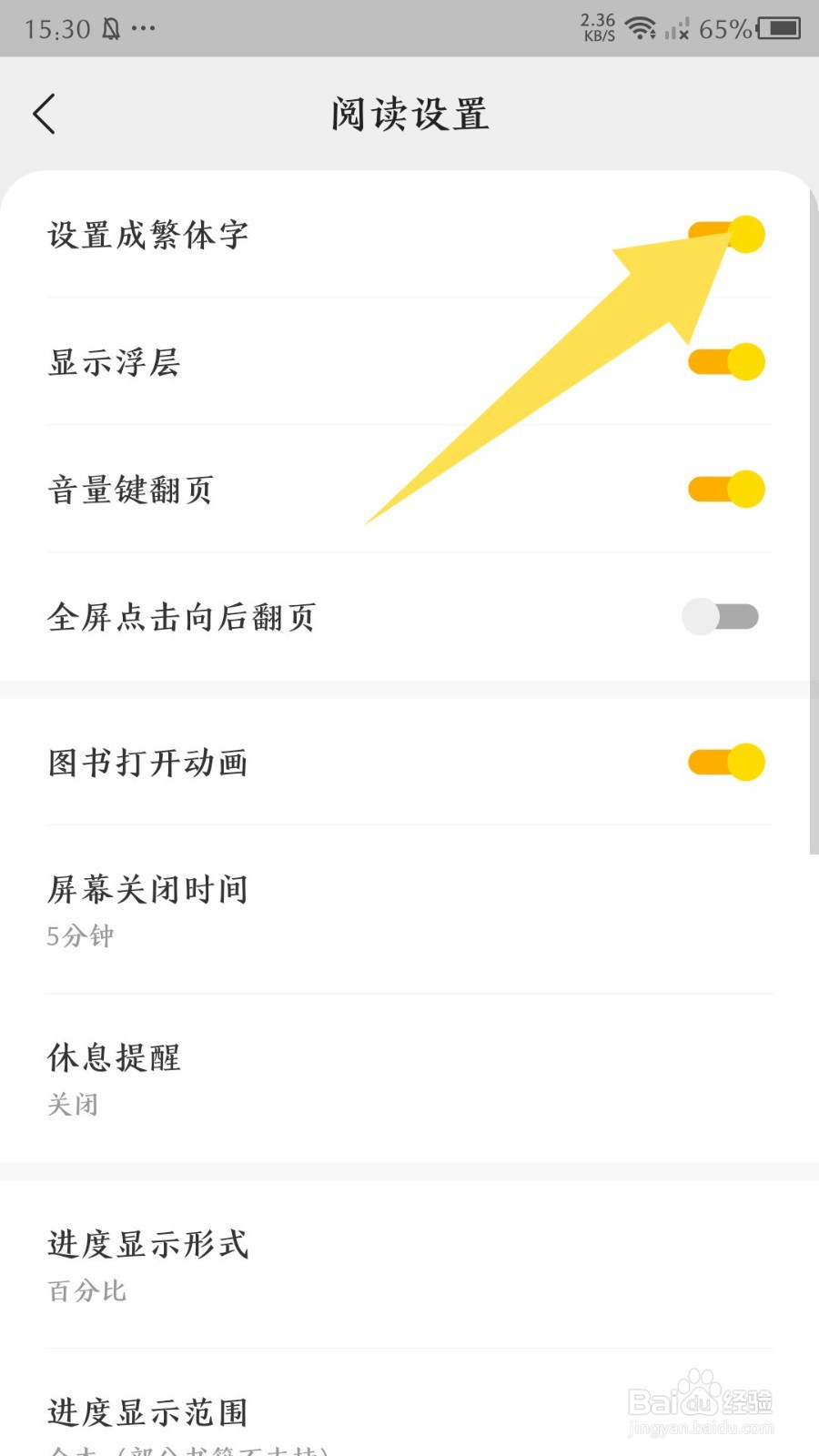819x1456 pixels.
Task: Go back from 阅读设置 page
Action: point(45,114)
